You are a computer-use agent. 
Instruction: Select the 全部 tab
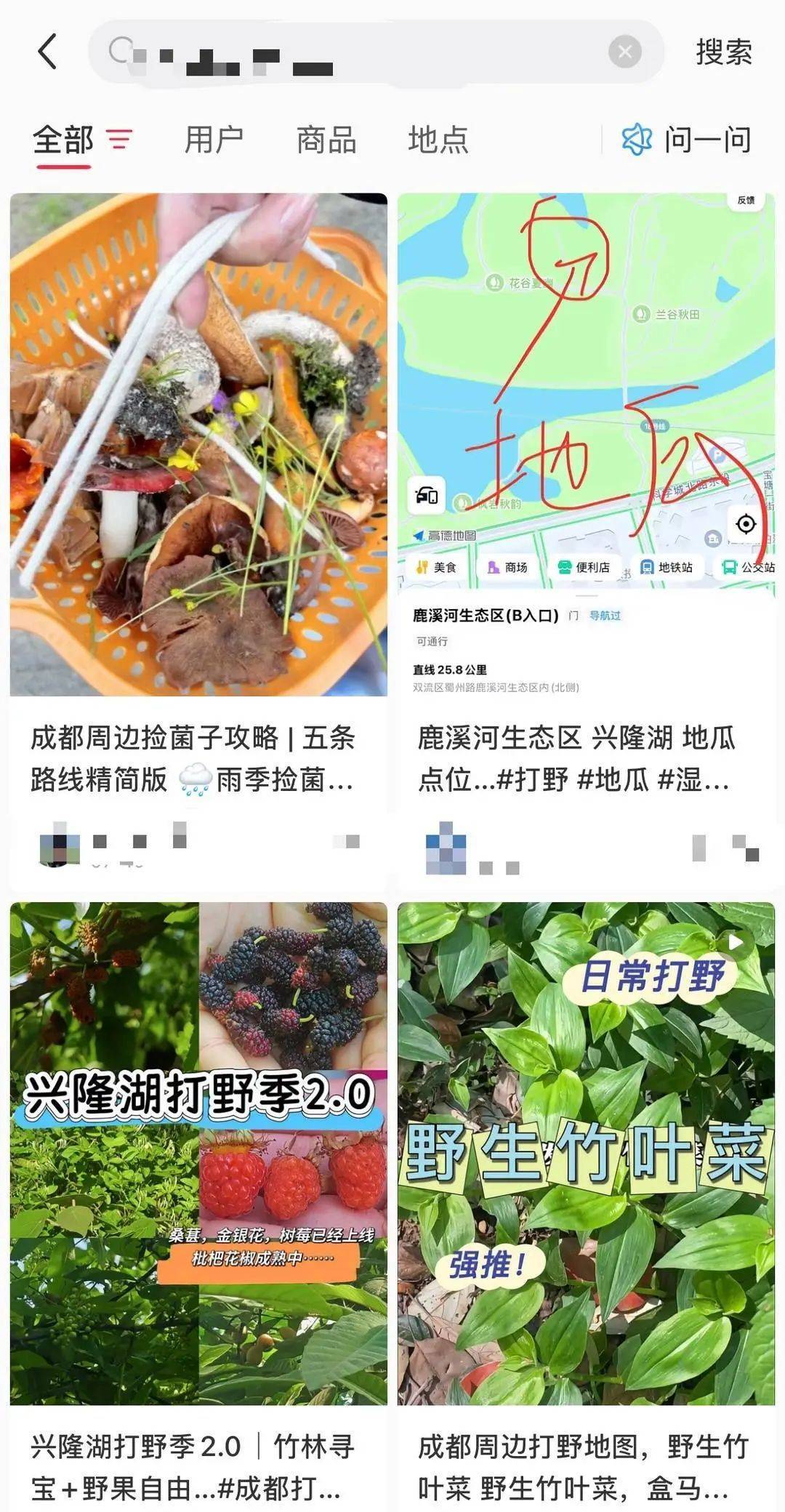pos(63,140)
